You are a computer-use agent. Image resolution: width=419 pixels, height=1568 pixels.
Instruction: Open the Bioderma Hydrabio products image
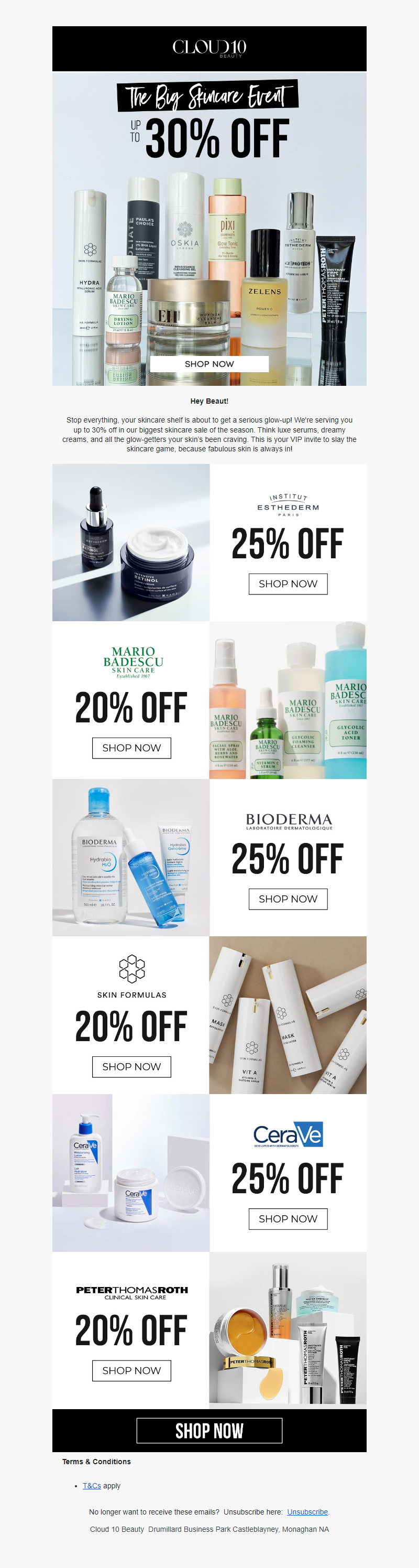[x=131, y=858]
